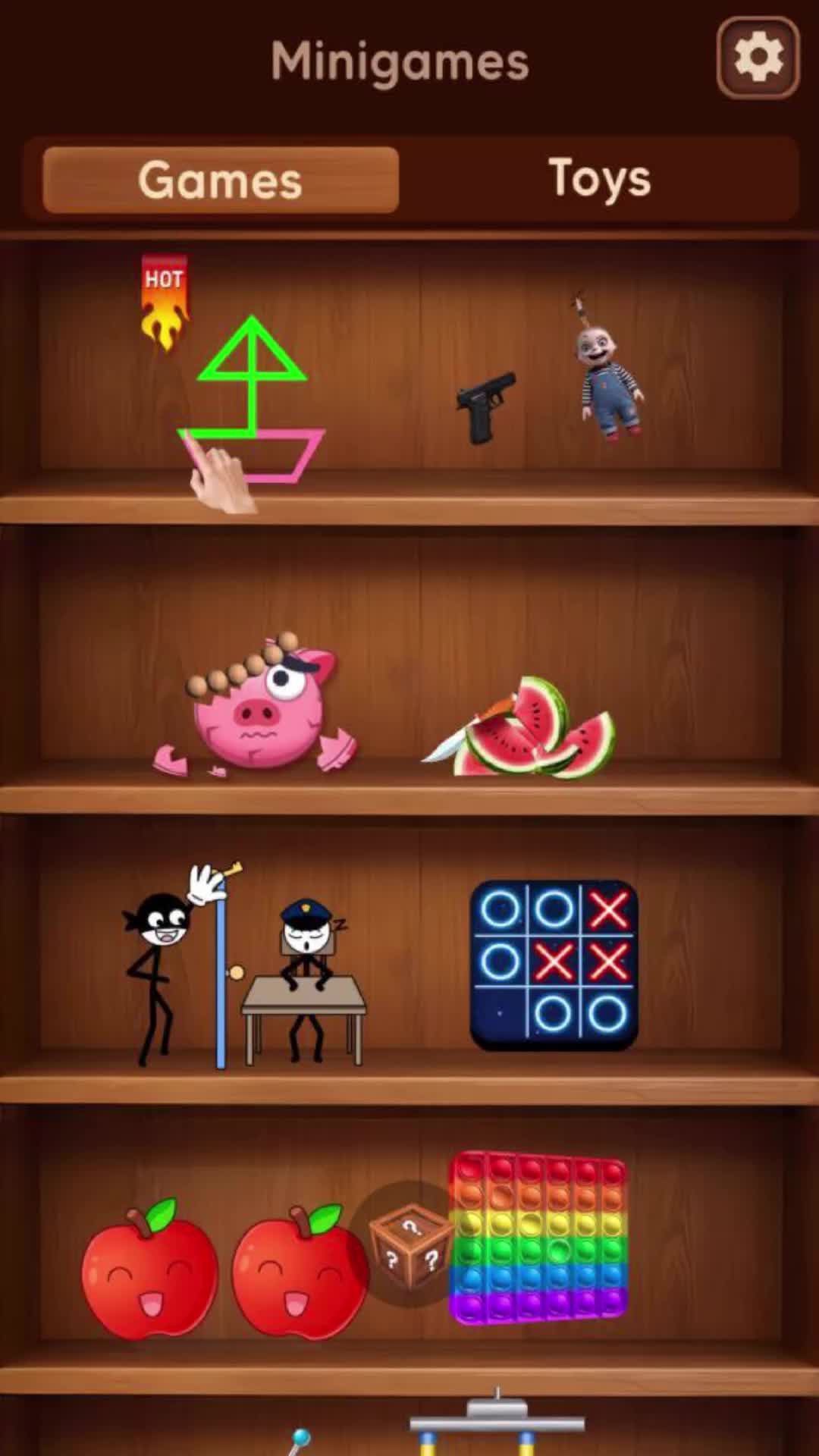Open the one-line boat drawing game
The image size is (819, 1456).
coord(250,402)
